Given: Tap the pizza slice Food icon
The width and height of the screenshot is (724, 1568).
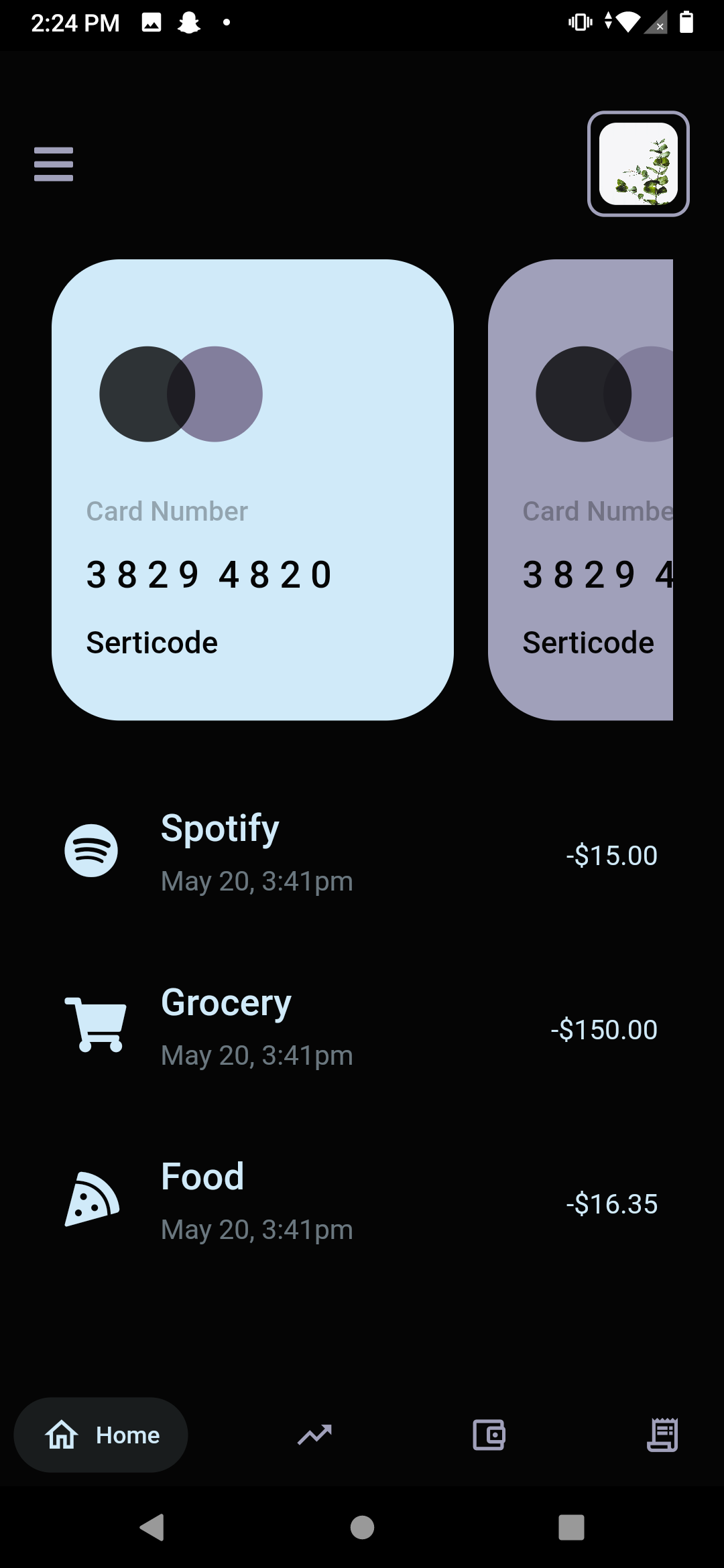Looking at the screenshot, I should click(x=90, y=1200).
